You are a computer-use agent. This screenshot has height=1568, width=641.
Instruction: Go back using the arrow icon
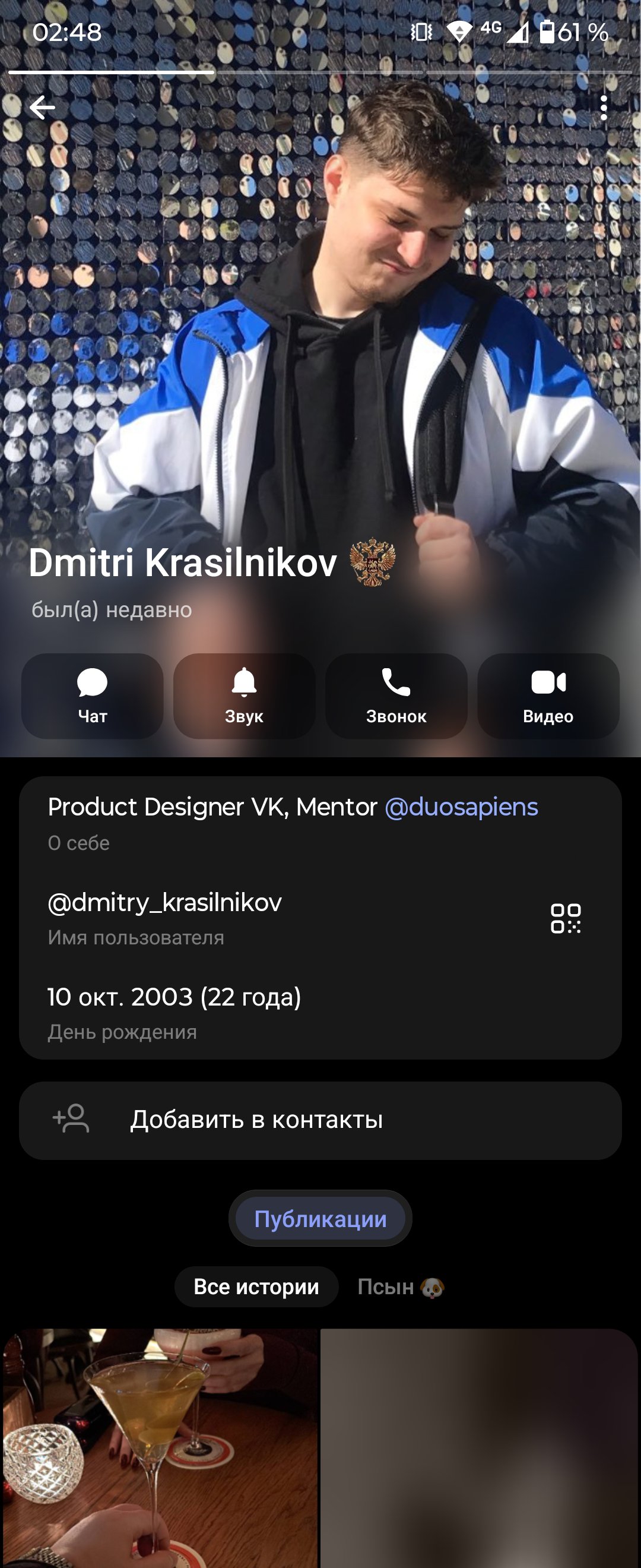pos(43,108)
